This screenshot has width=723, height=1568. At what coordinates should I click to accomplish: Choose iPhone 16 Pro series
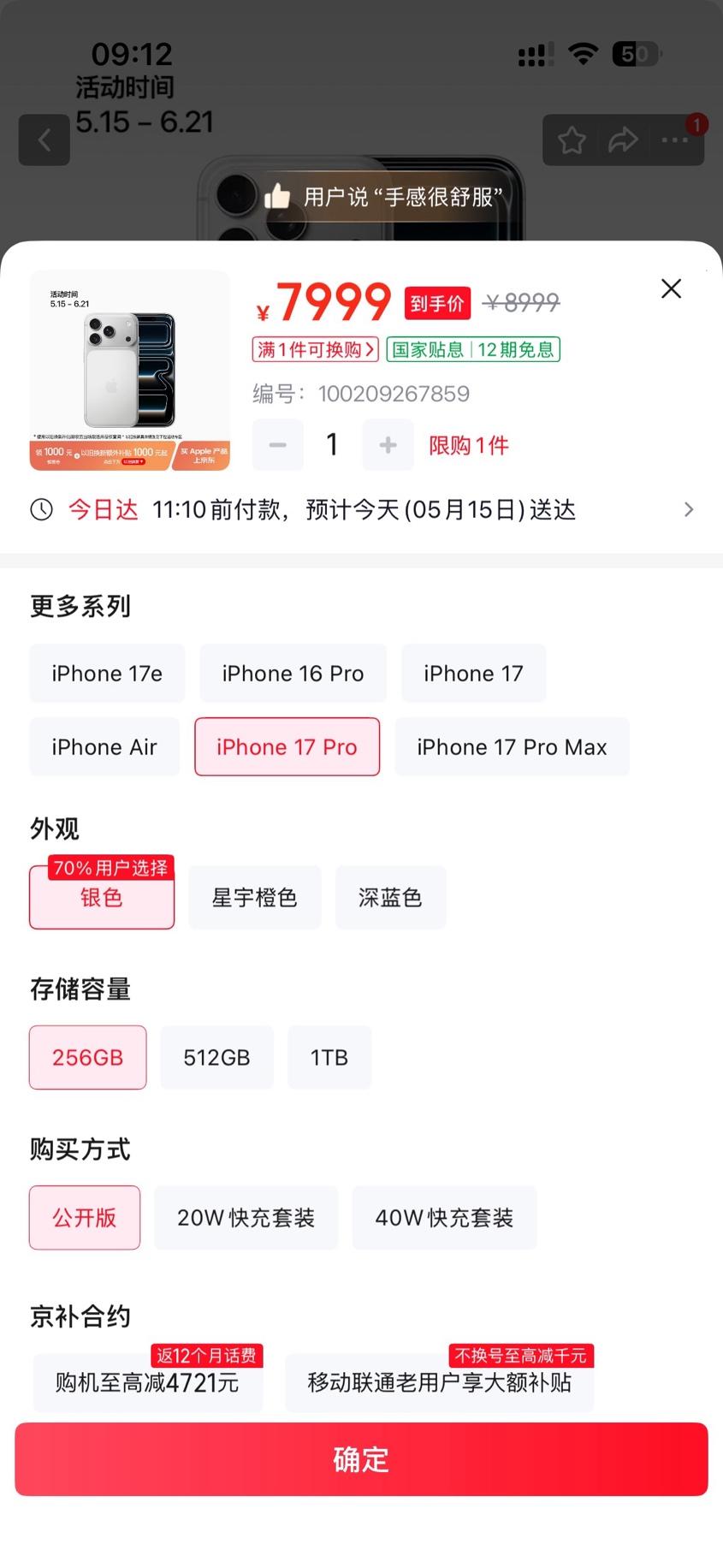tap(293, 674)
